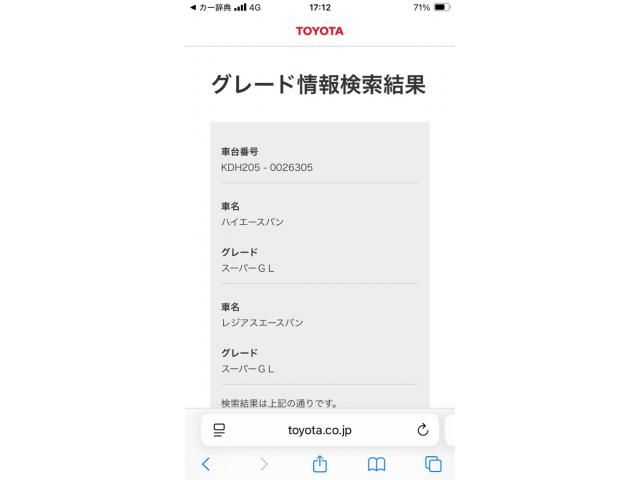Viewport: 640px width, 480px height.
Task: Reload the page
Action: point(422,430)
